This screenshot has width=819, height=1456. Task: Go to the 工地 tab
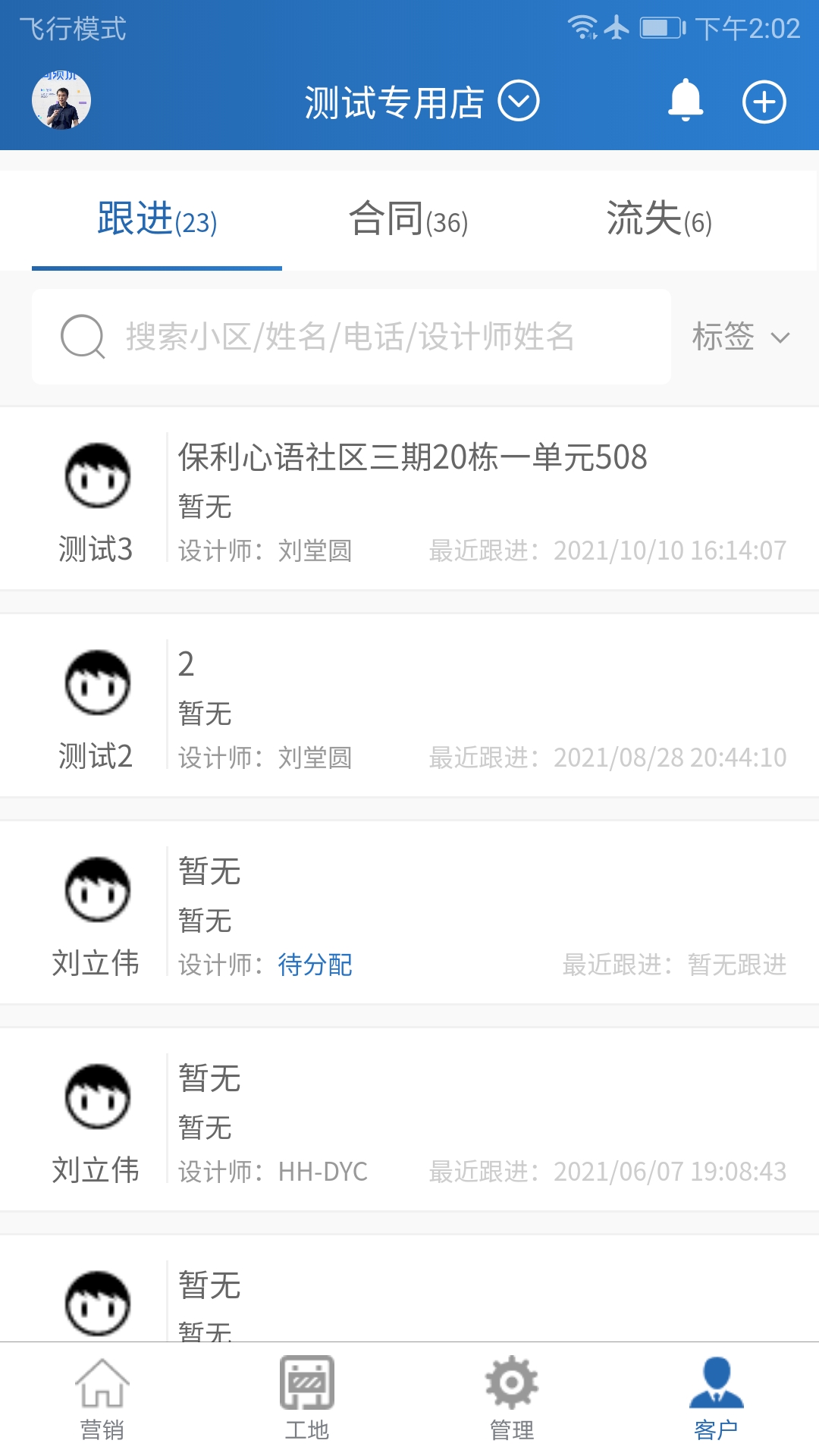(x=307, y=1399)
